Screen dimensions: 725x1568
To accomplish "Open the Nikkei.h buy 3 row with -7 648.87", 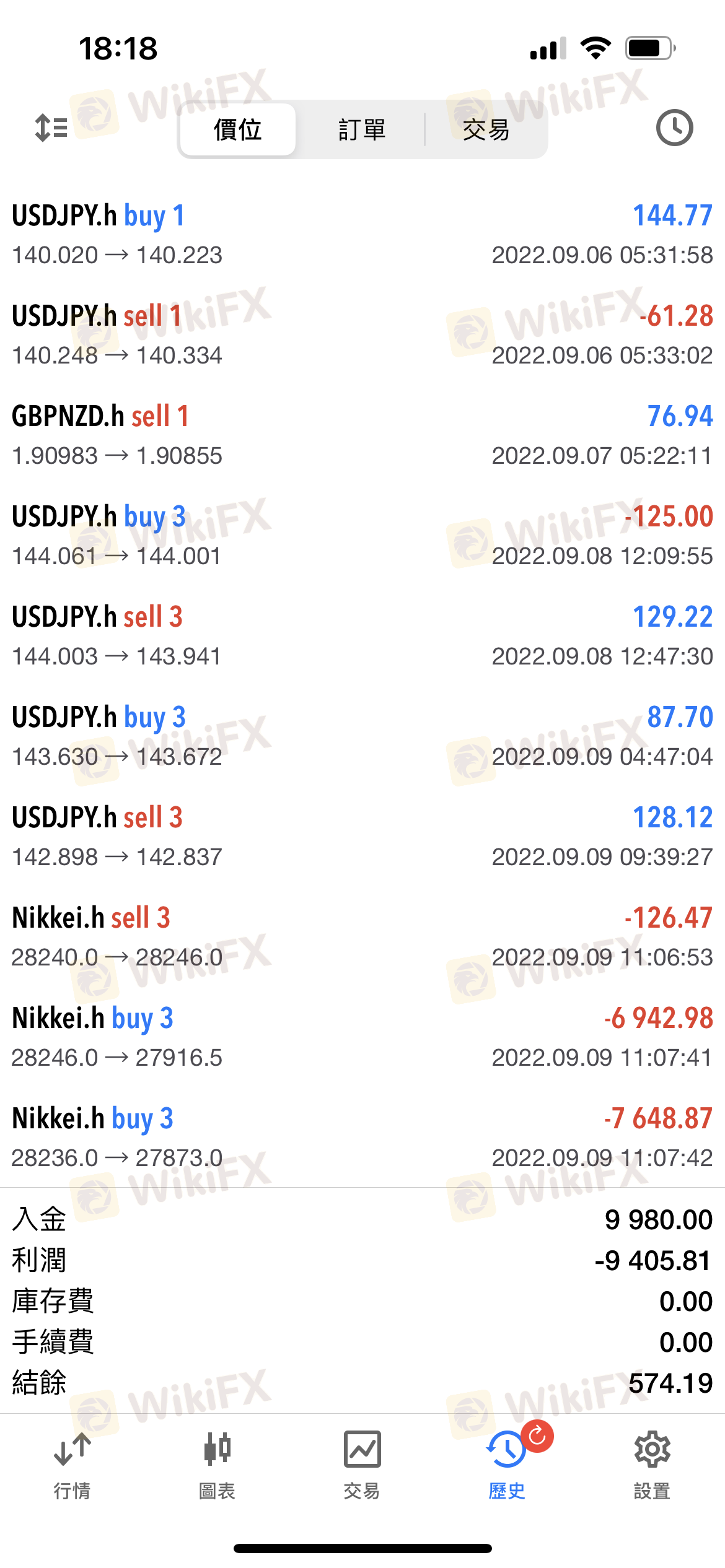I will (x=362, y=1138).
